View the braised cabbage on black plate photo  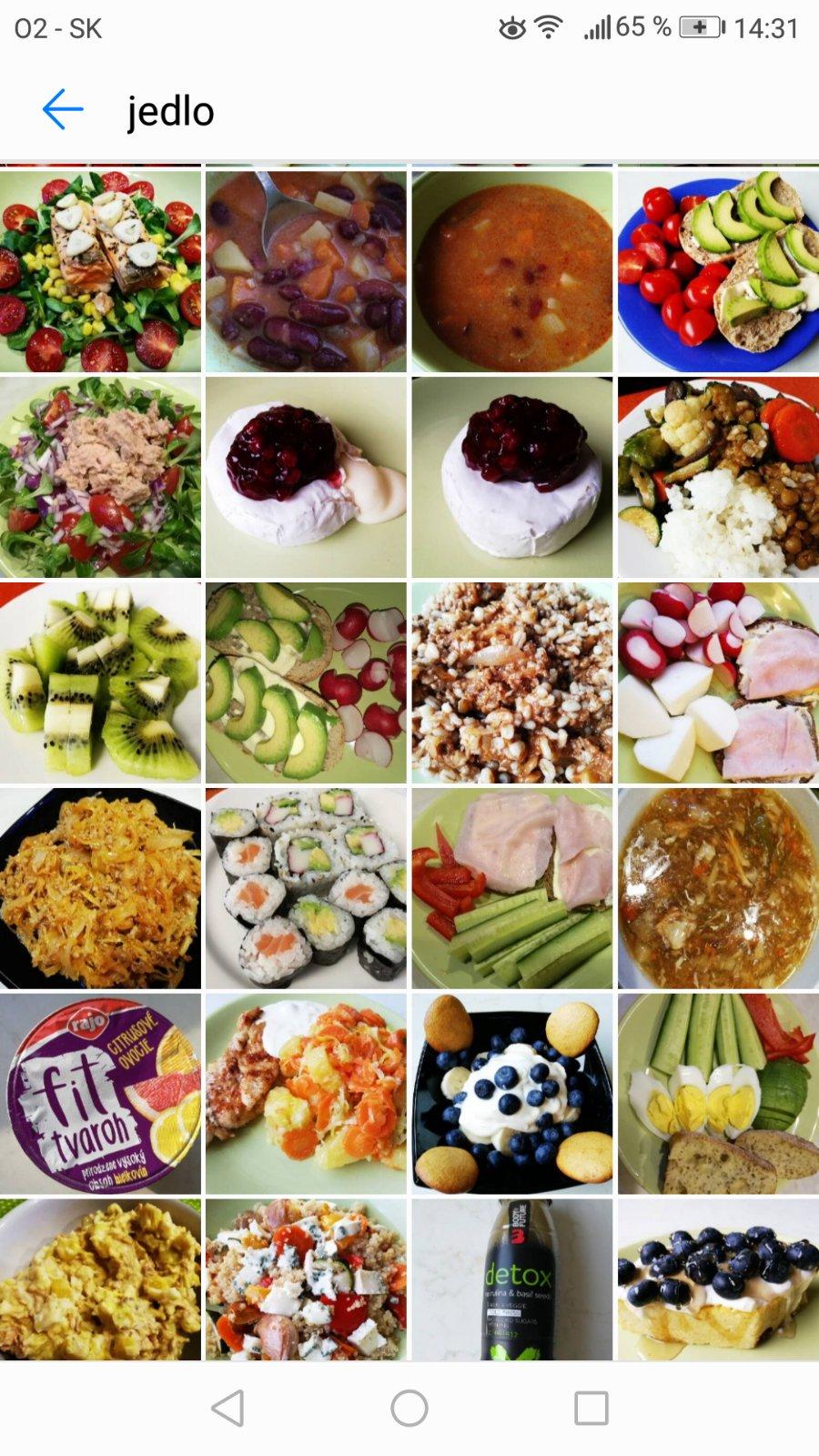coord(100,888)
